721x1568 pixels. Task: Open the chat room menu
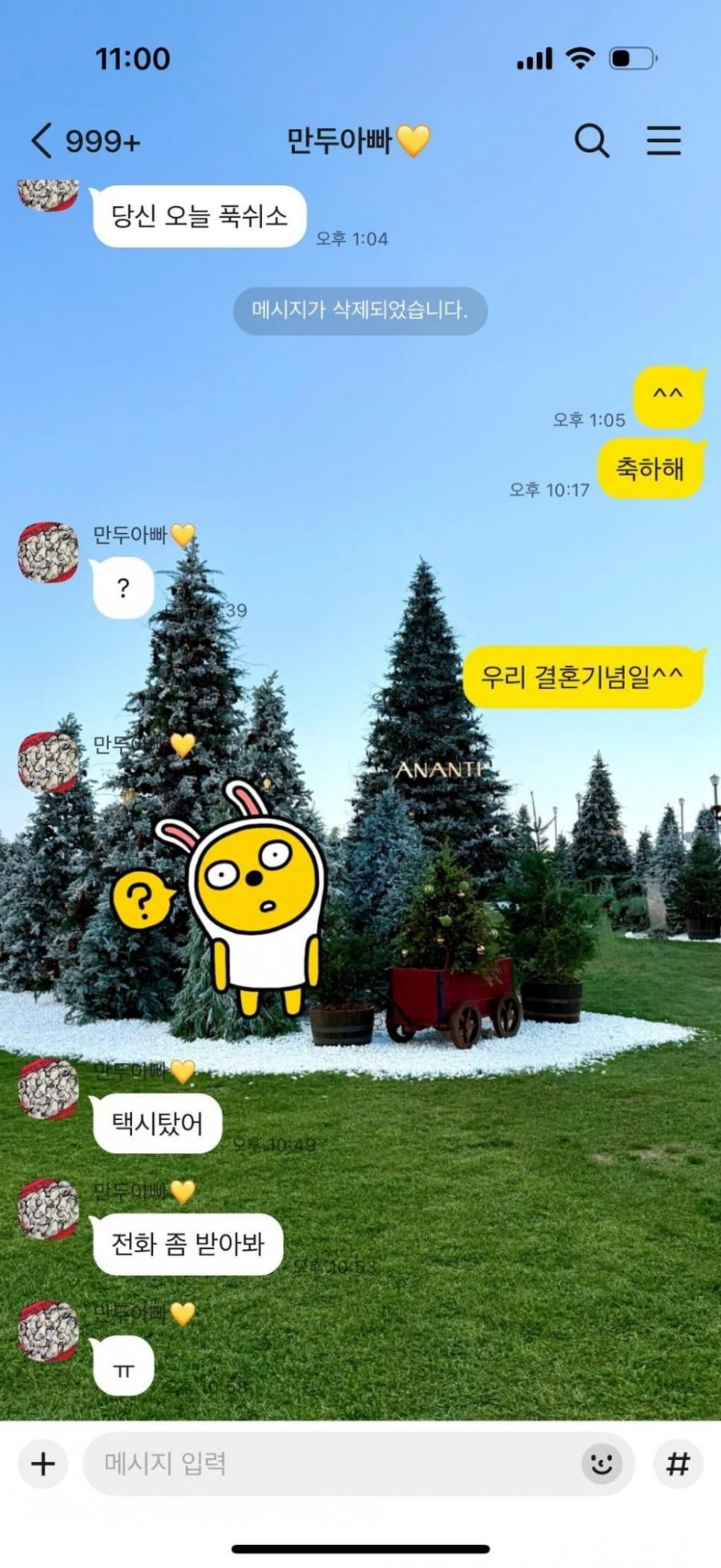[663, 141]
